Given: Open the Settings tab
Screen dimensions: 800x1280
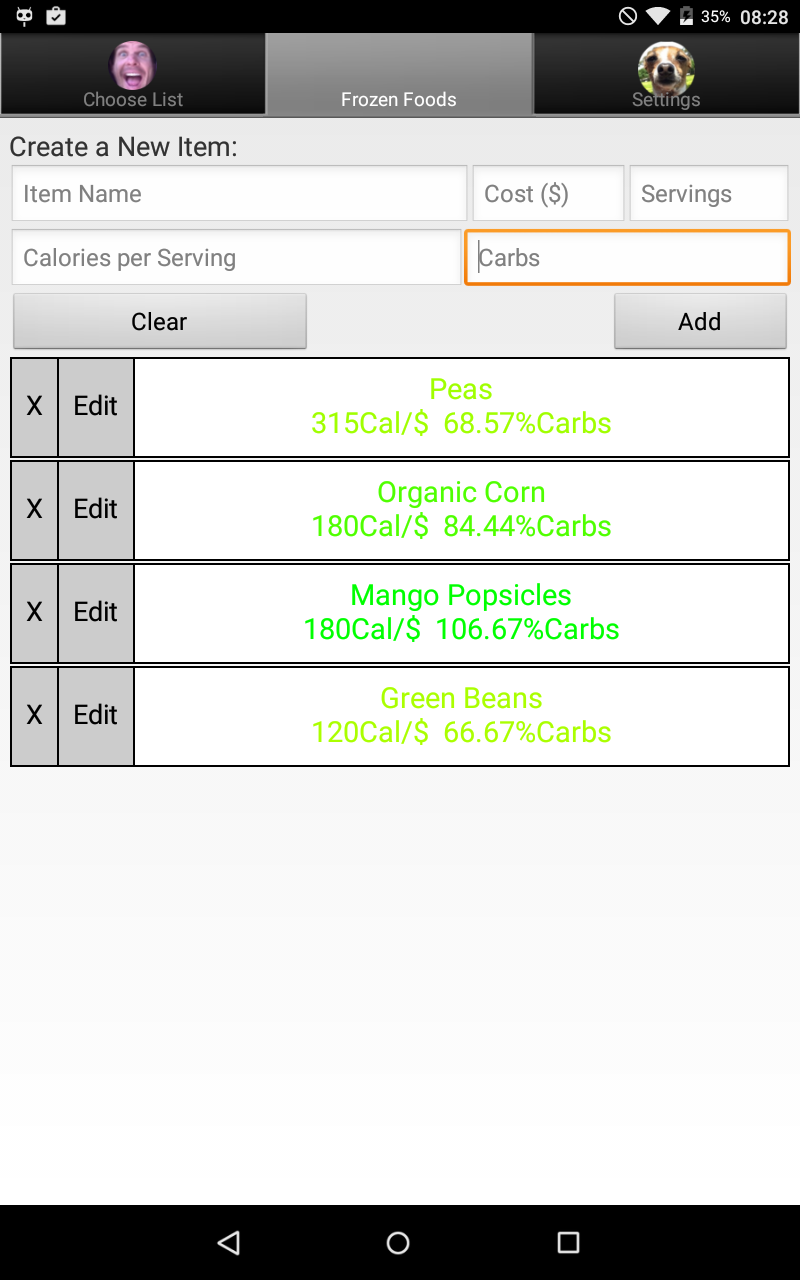Looking at the screenshot, I should (666, 74).
